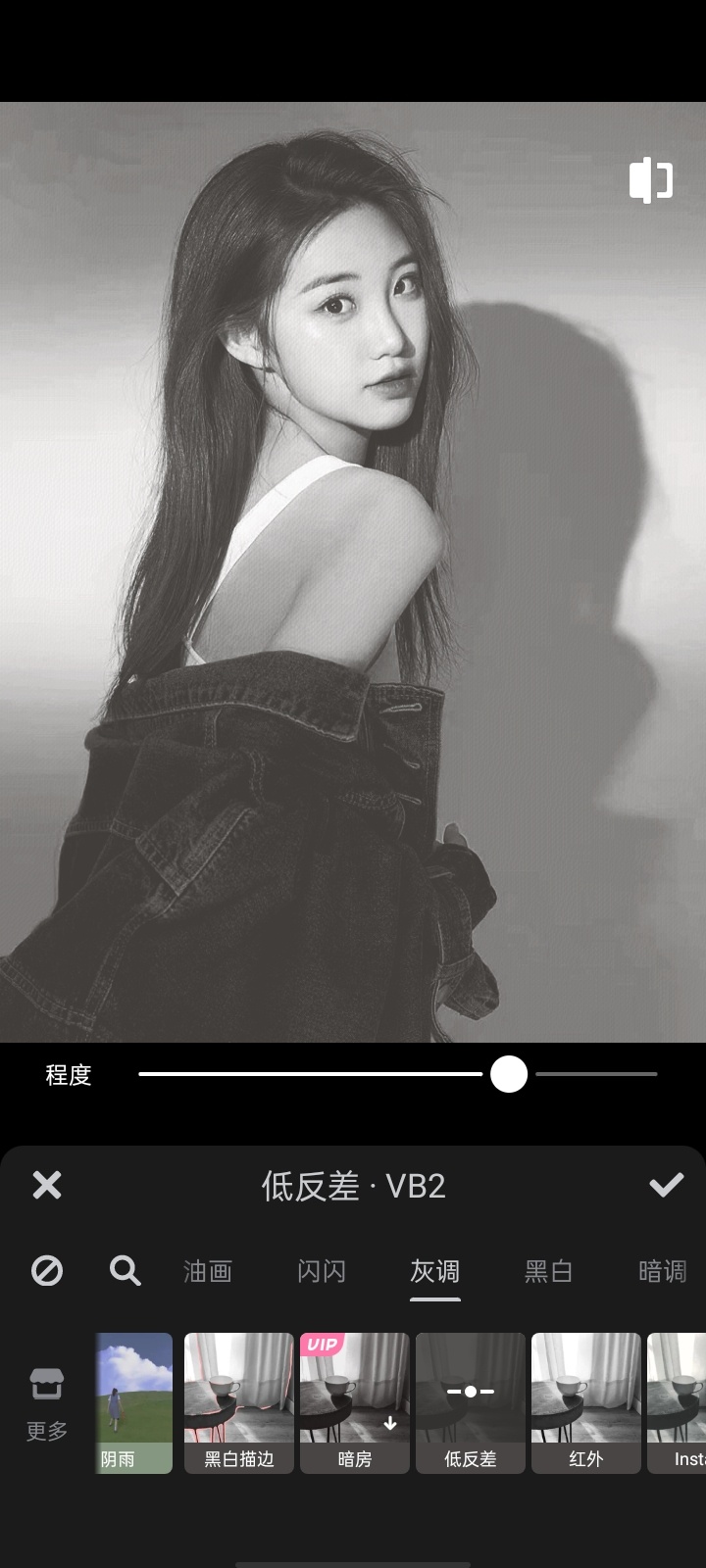Select the 灰调 filter tab
Image resolution: width=706 pixels, height=1568 pixels.
point(434,1271)
